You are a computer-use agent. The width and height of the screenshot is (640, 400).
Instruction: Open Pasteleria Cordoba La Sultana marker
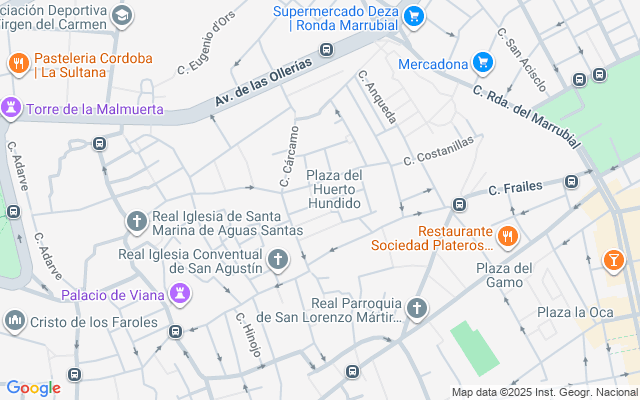(18, 65)
